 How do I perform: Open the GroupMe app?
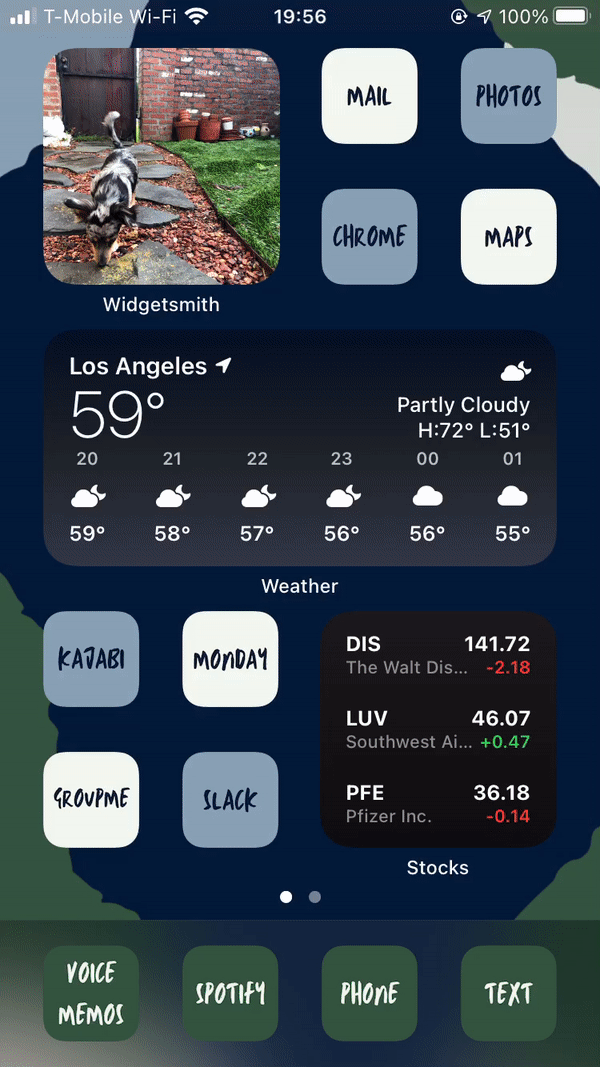91,799
